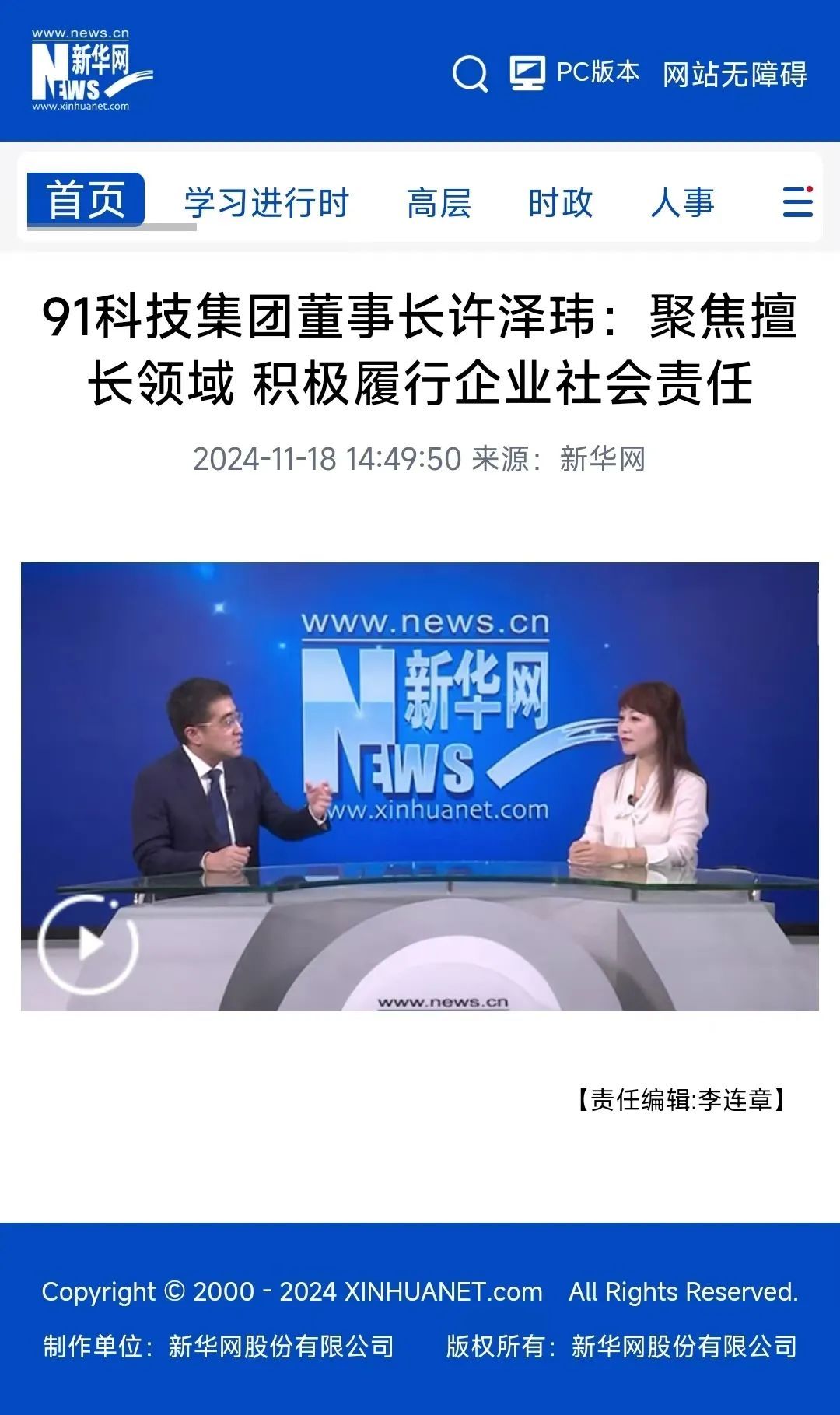This screenshot has width=840, height=1415.
Task: Select the 人事 tab
Action: click(x=682, y=203)
